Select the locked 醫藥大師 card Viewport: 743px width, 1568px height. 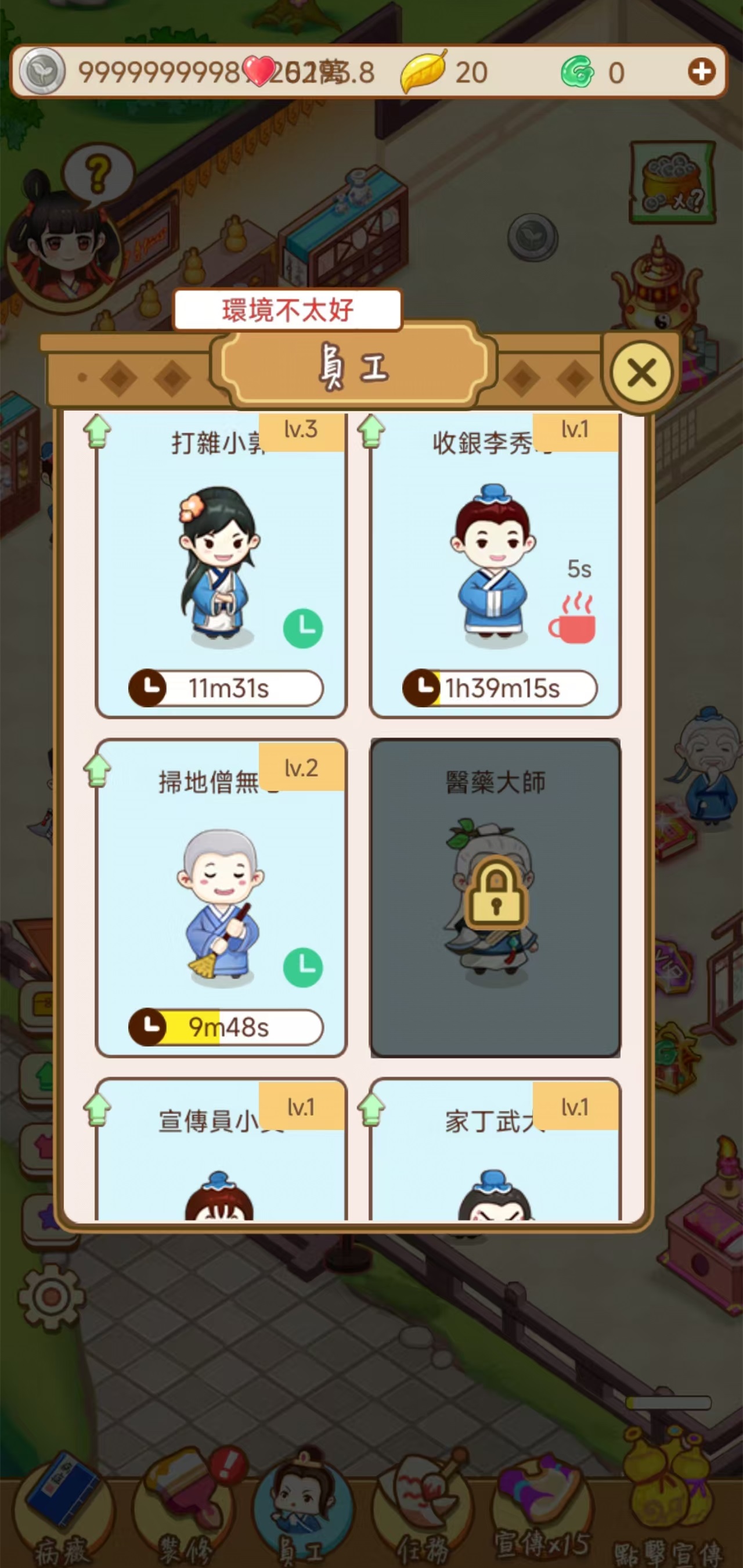click(x=495, y=898)
